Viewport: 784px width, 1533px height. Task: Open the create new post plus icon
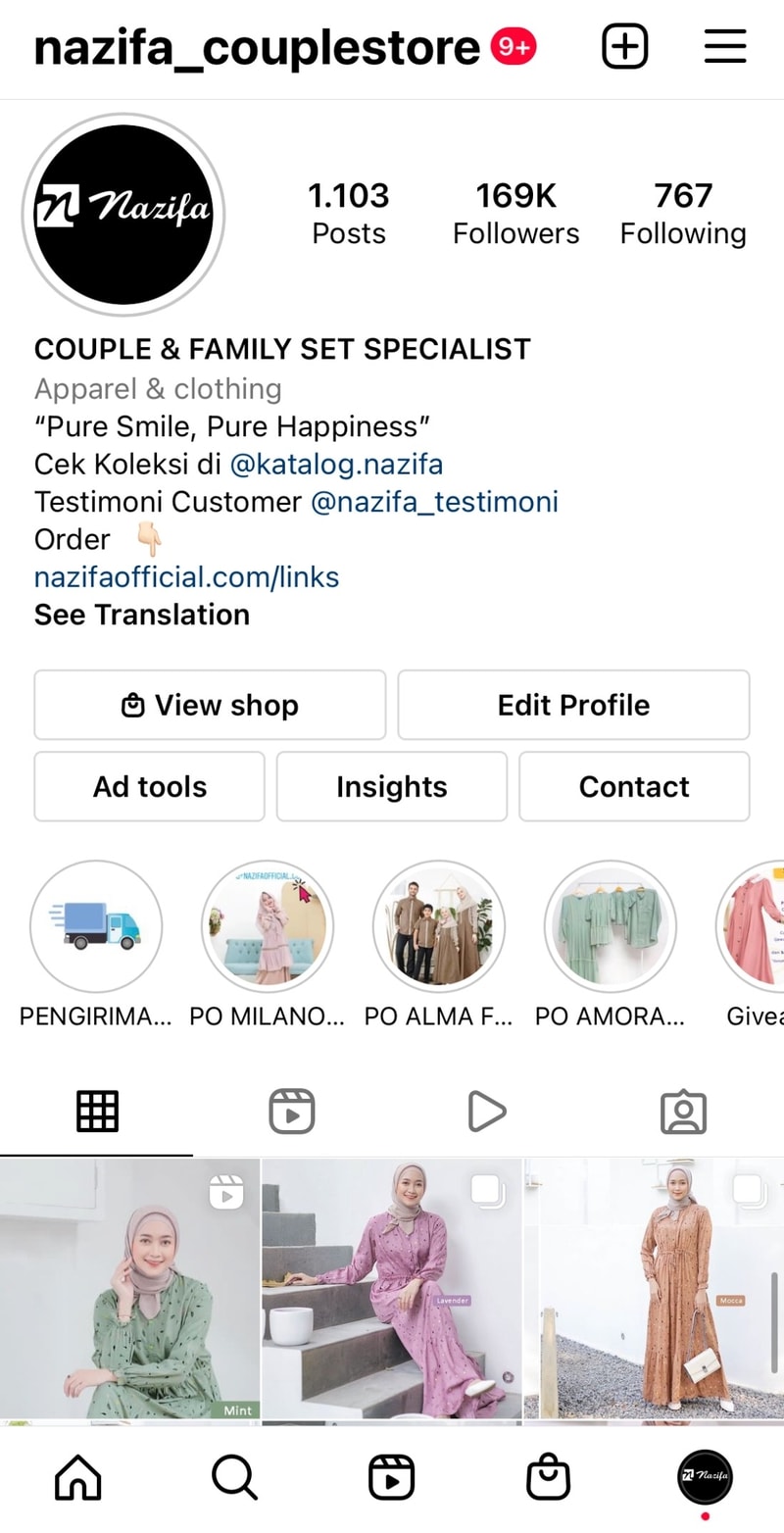point(624,46)
